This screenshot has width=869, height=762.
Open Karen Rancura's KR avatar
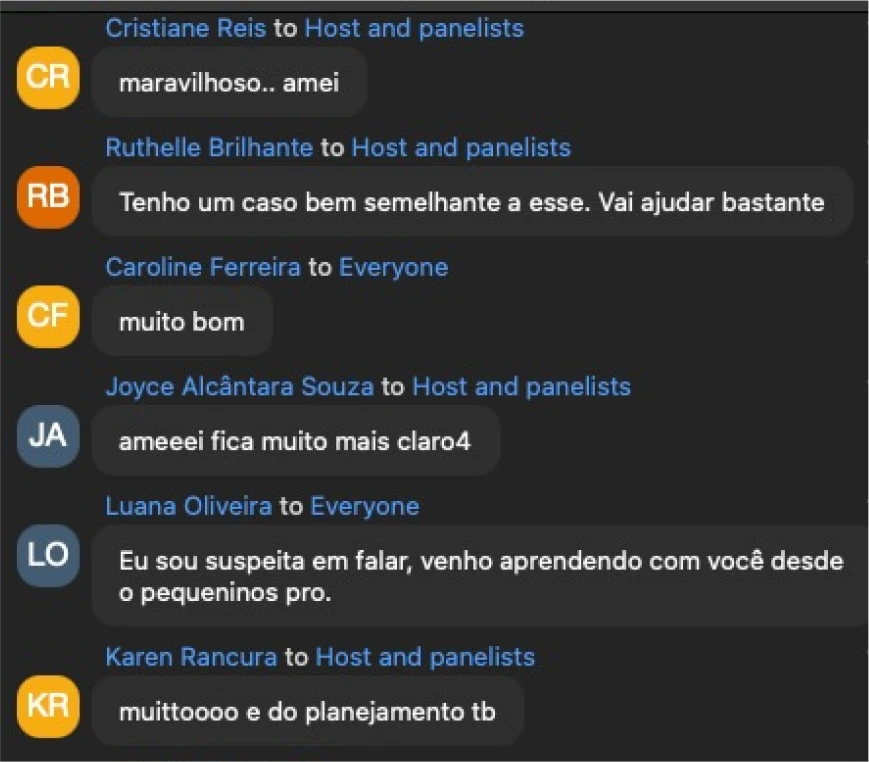click(47, 707)
